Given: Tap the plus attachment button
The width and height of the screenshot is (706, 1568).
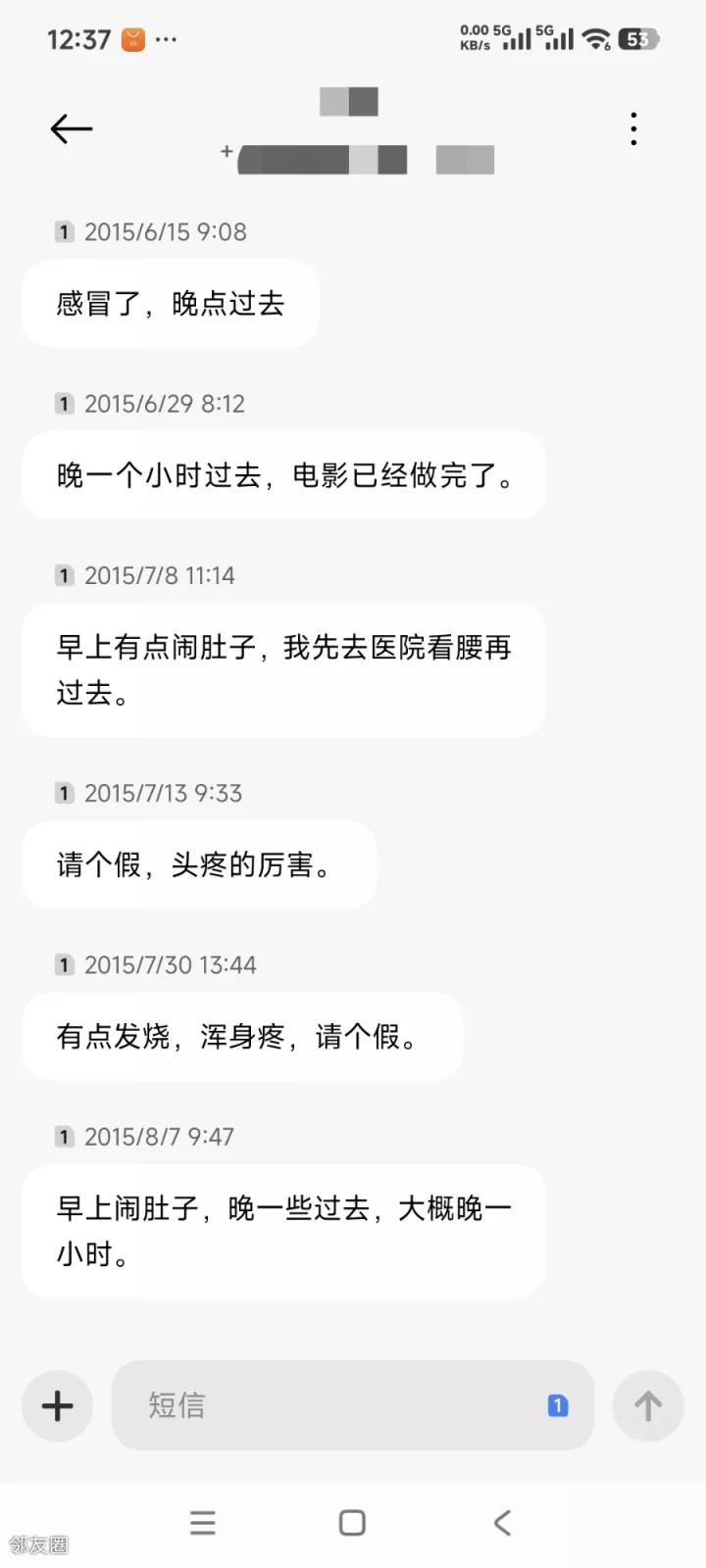Looking at the screenshot, I should pyautogui.click(x=58, y=1405).
